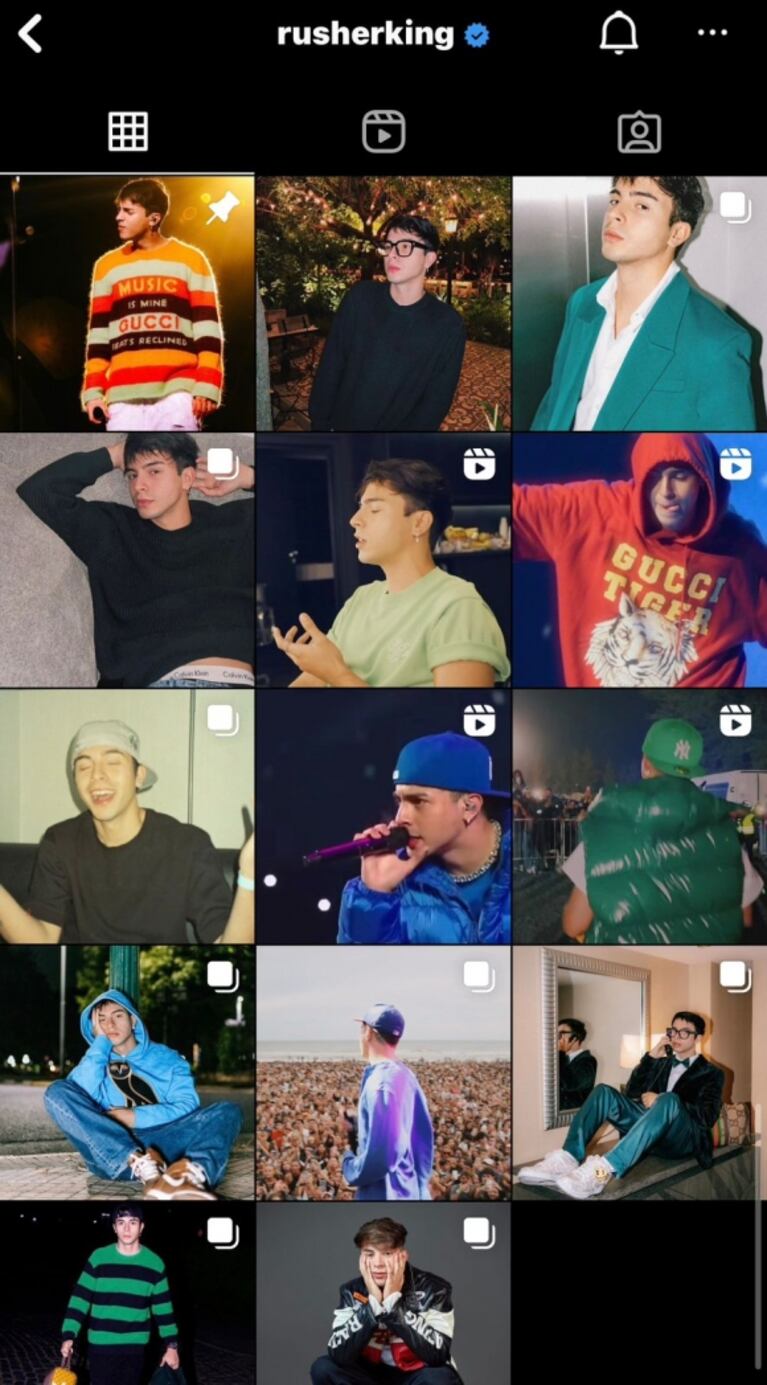Image resolution: width=767 pixels, height=1385 pixels.
Task: Switch to the tagged photos tab
Action: 639,132
